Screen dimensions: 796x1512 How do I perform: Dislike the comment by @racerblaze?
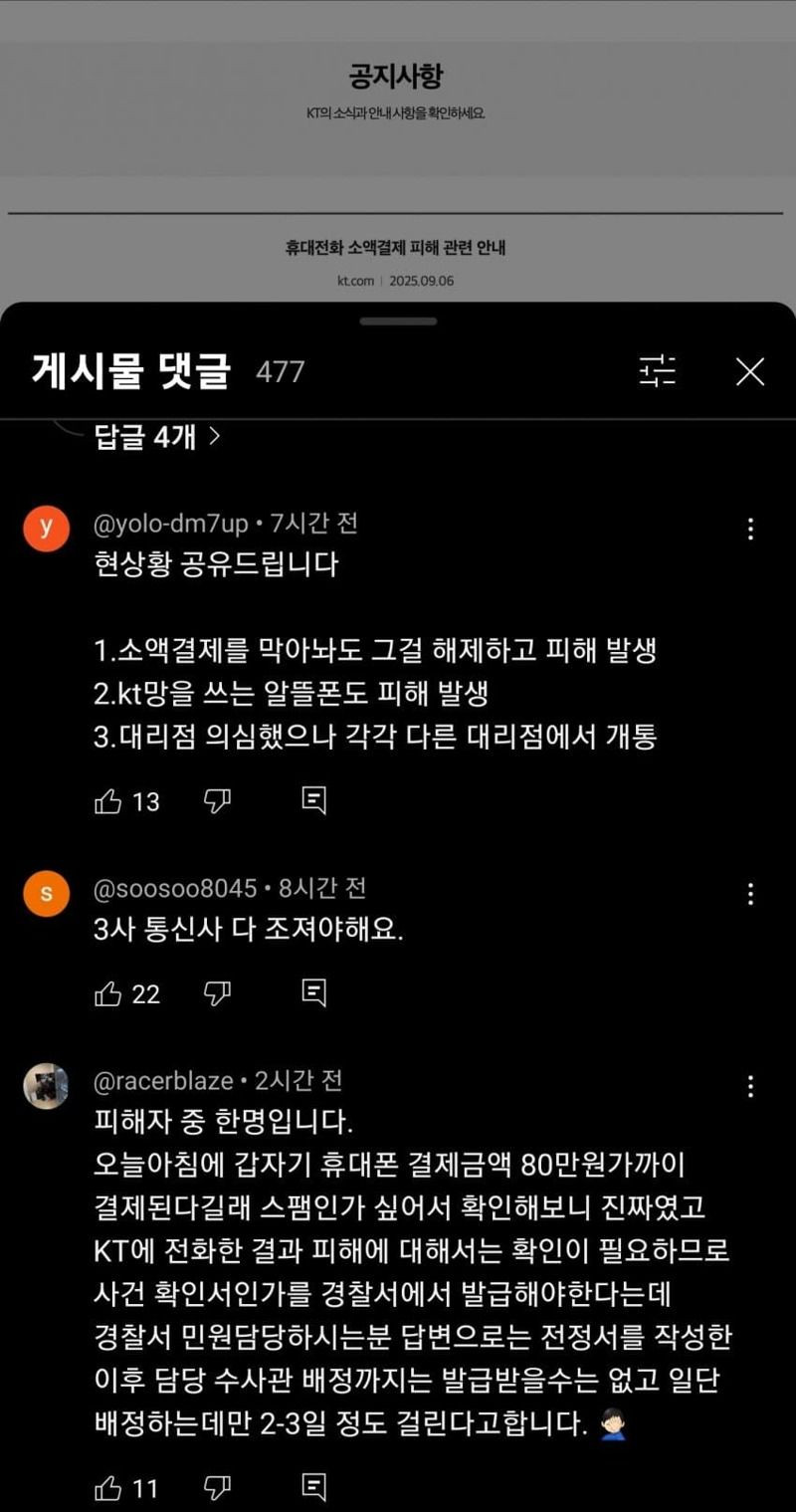[217, 1489]
